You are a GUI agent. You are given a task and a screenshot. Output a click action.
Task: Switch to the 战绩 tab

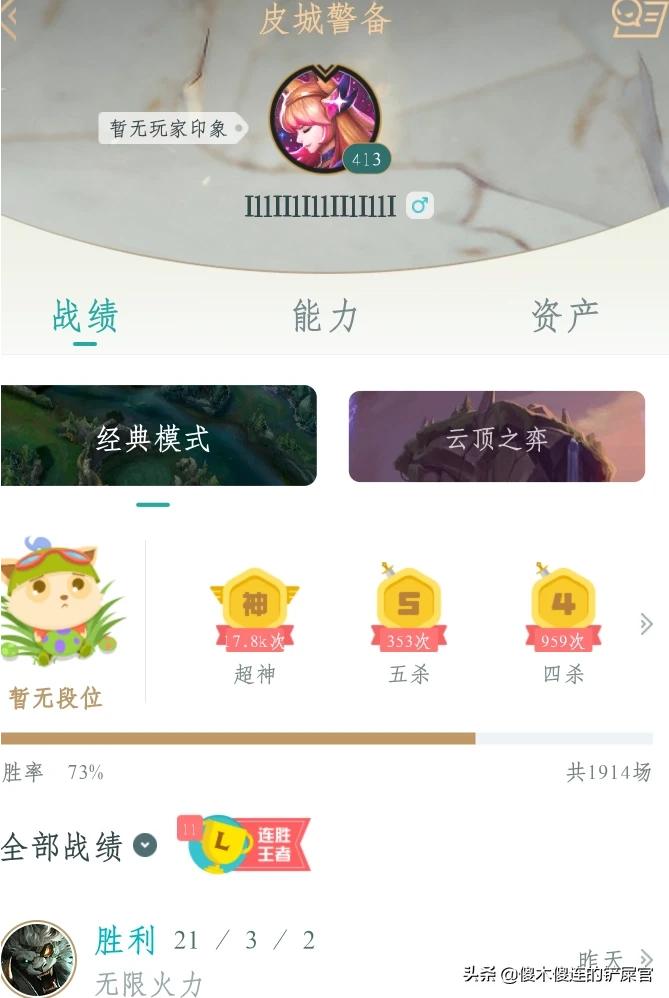(85, 316)
